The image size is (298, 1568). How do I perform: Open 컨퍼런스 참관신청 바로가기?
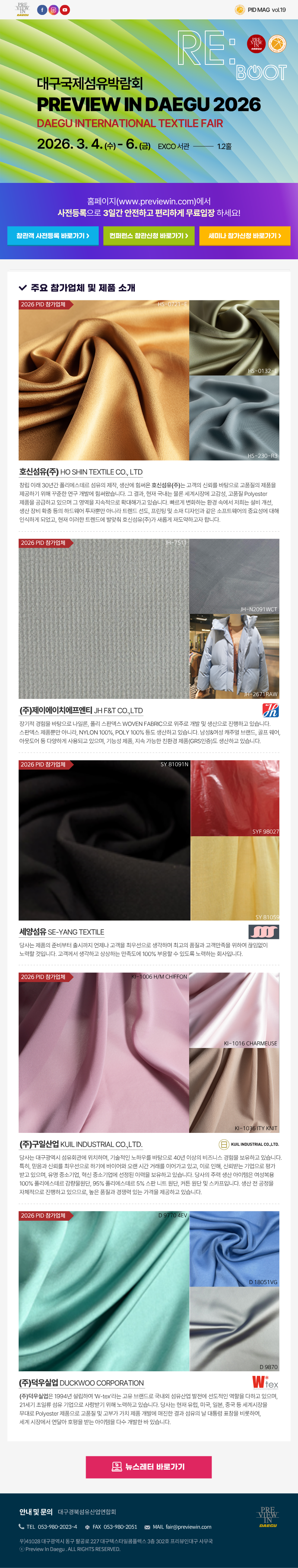pos(148,235)
